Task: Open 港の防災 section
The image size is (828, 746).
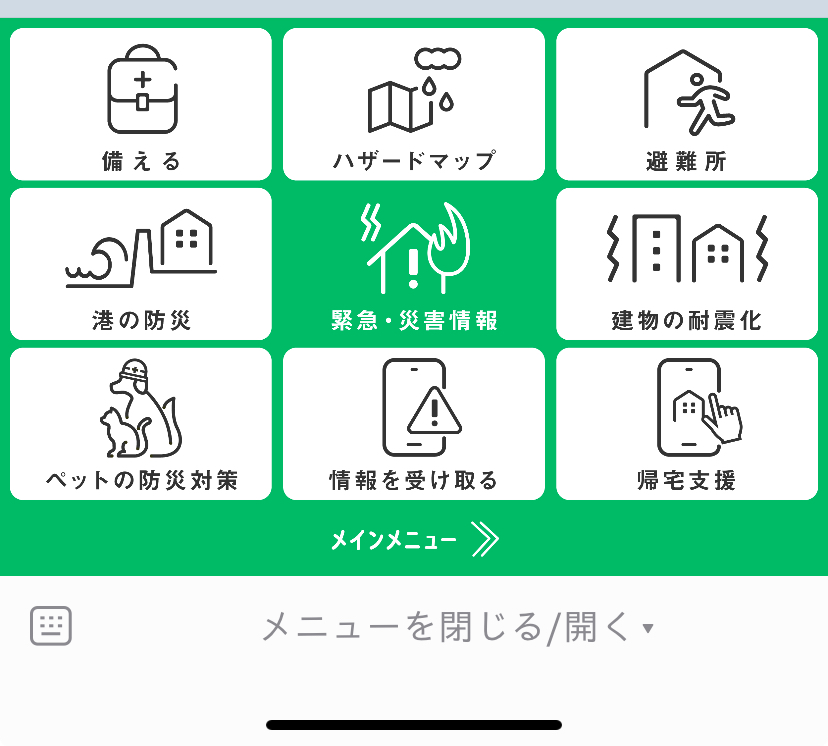Action: pyautogui.click(x=141, y=264)
